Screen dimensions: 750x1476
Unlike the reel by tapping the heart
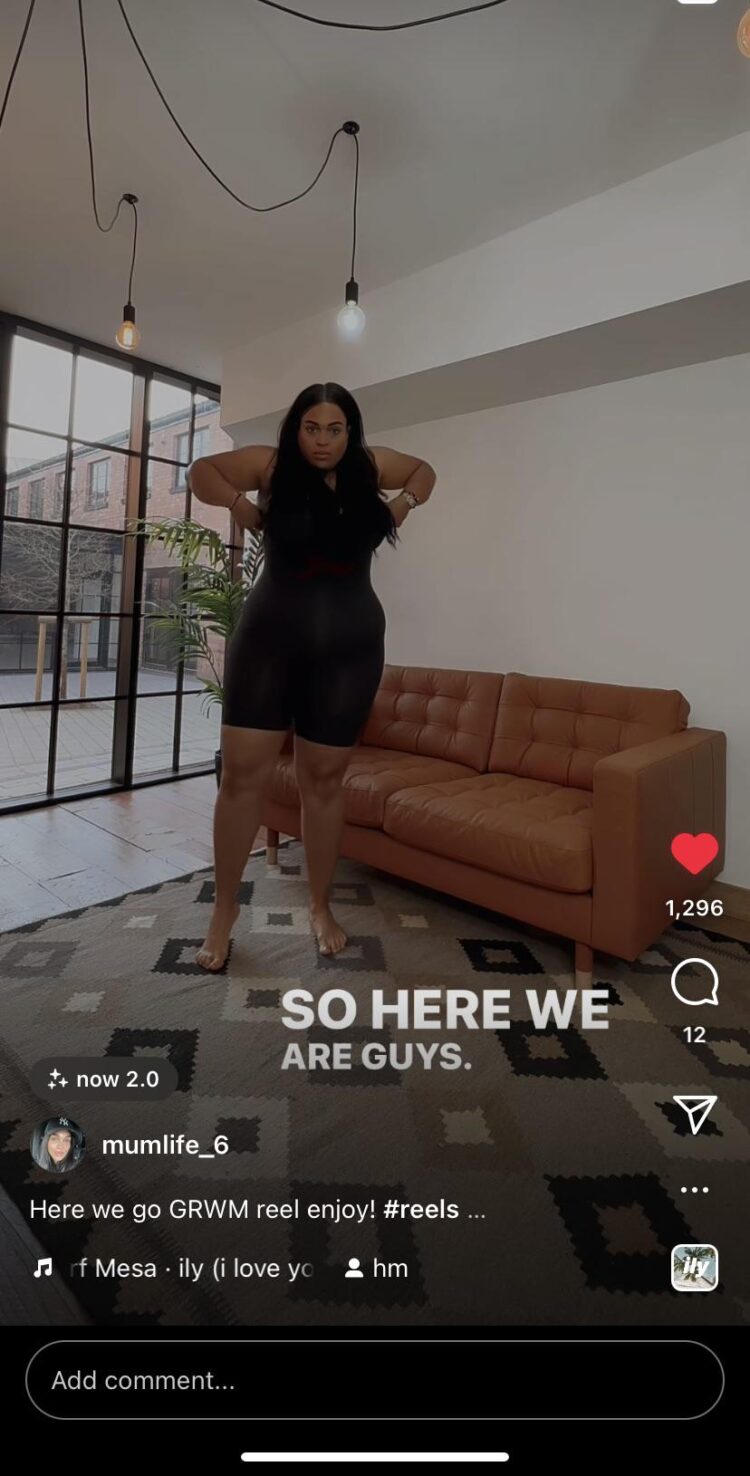pyautogui.click(x=697, y=853)
